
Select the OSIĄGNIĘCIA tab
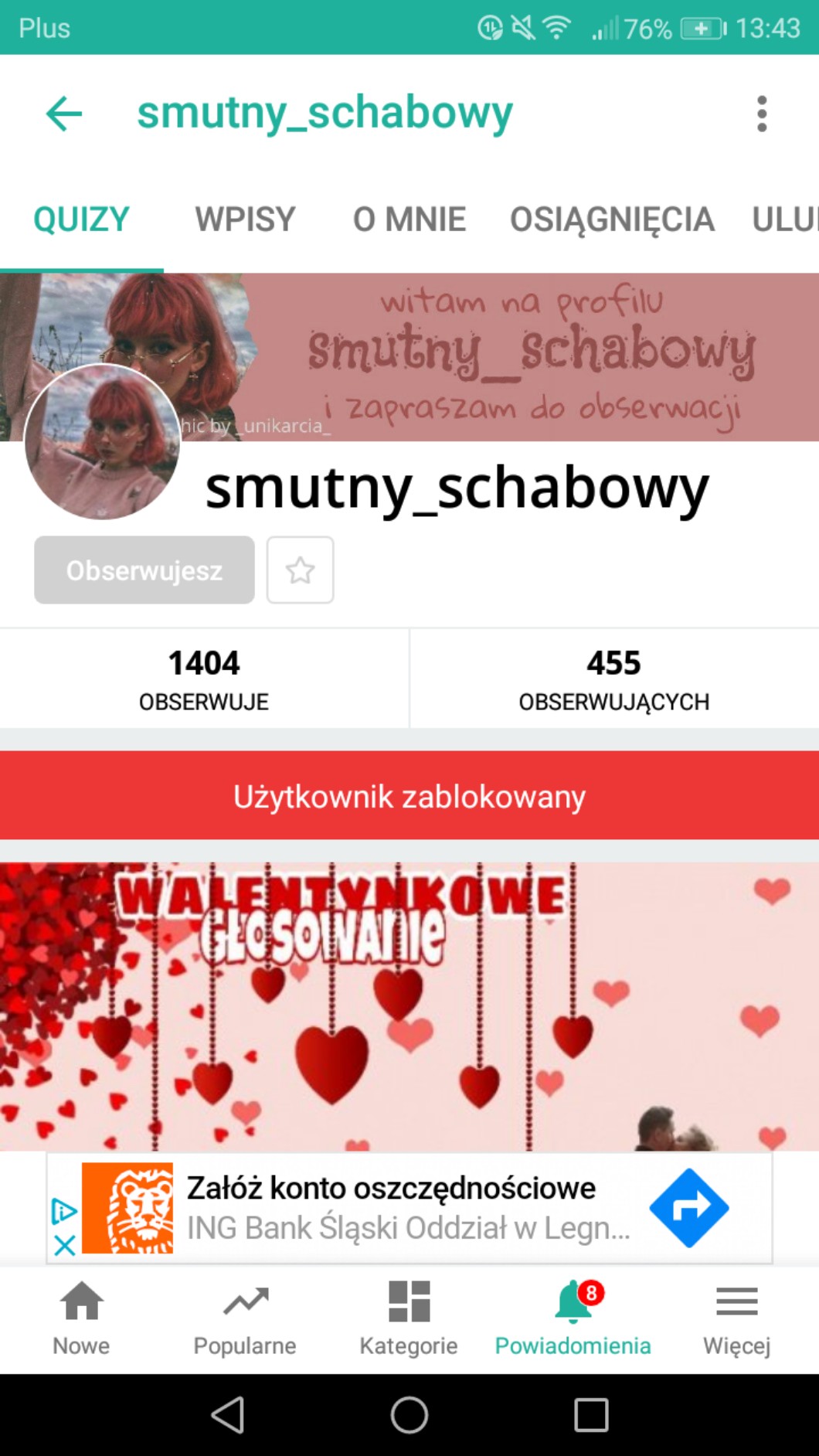[x=612, y=219]
